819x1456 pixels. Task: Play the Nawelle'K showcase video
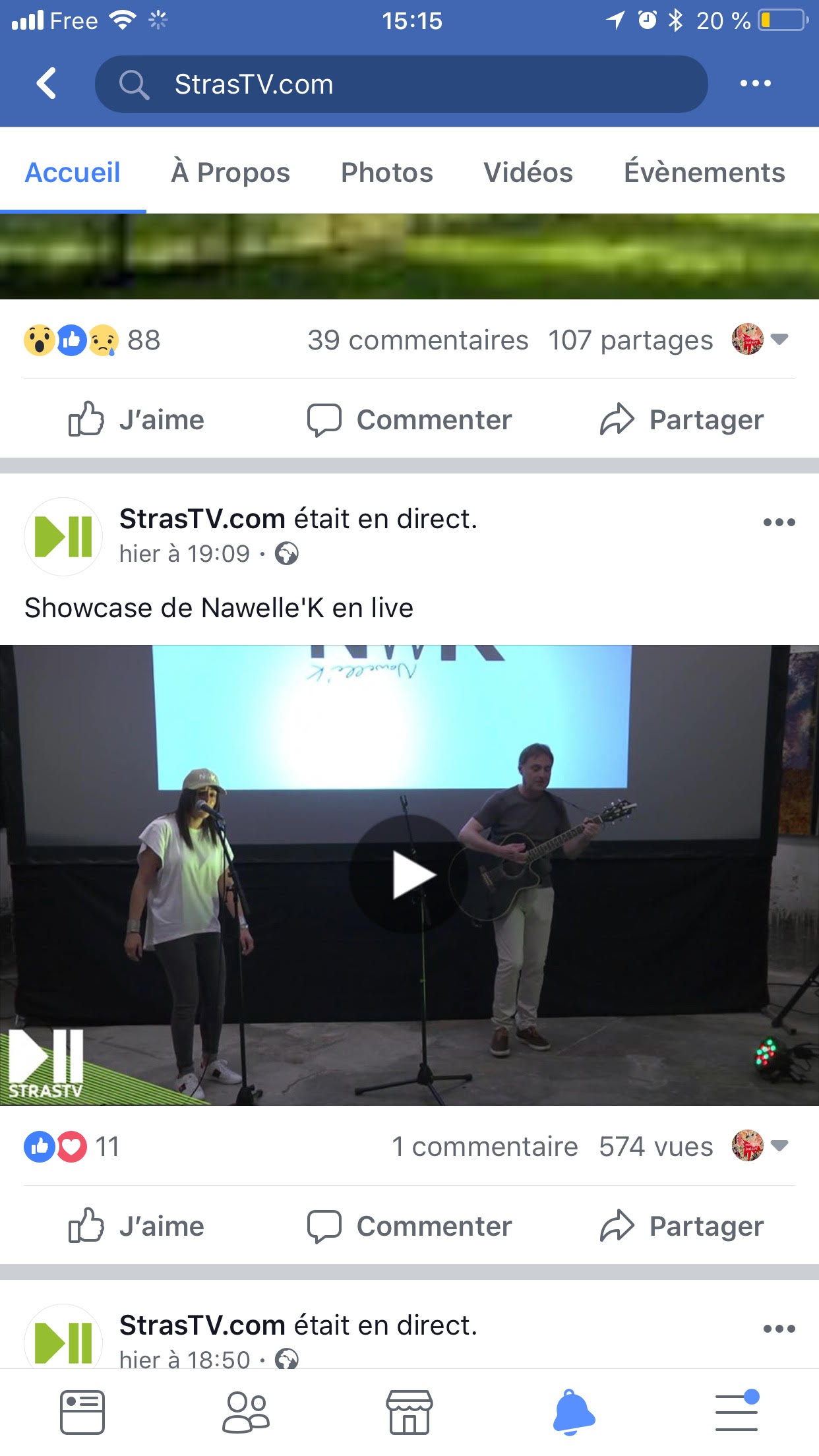409,875
